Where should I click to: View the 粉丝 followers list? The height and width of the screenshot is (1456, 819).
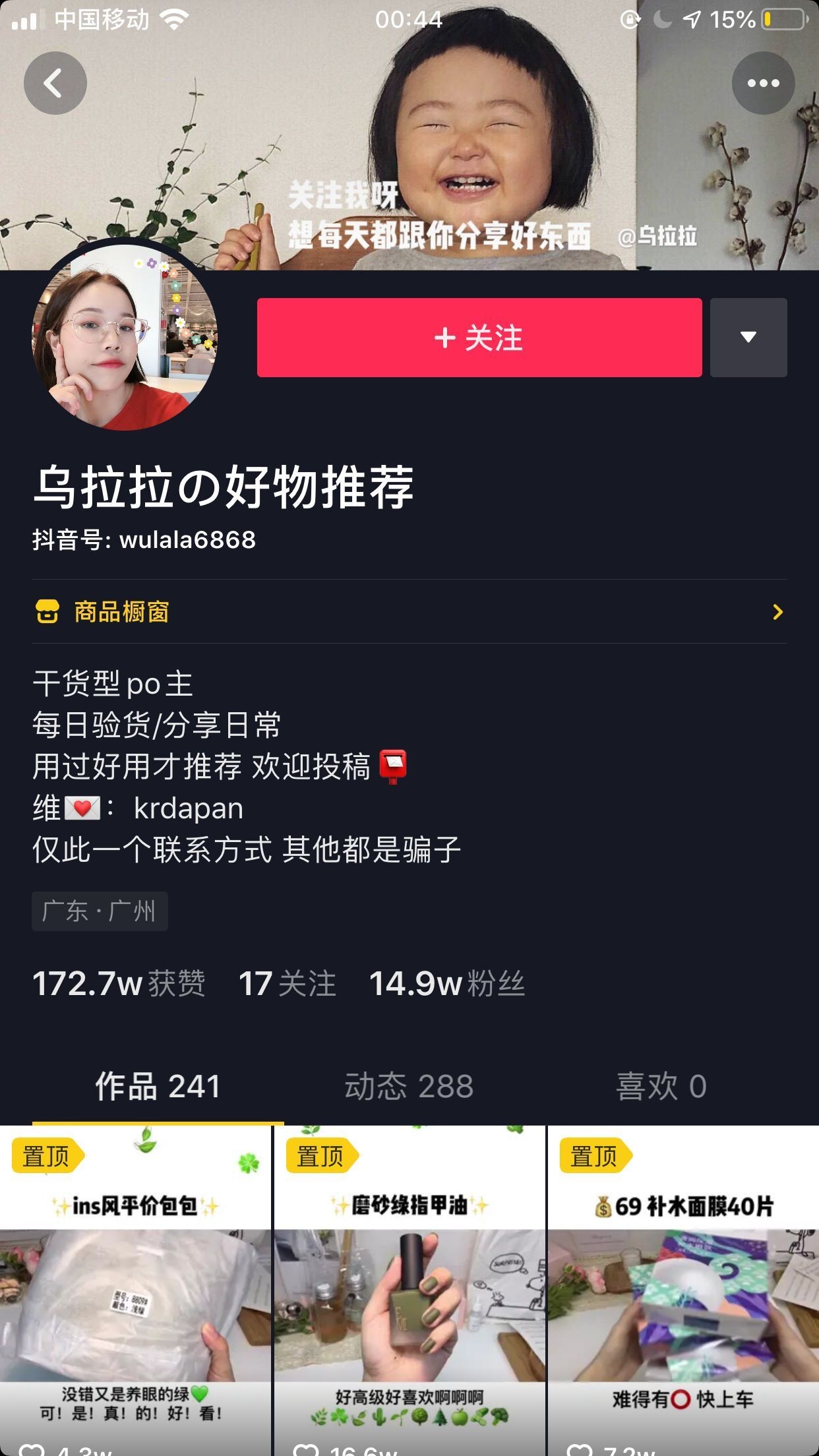pos(447,983)
